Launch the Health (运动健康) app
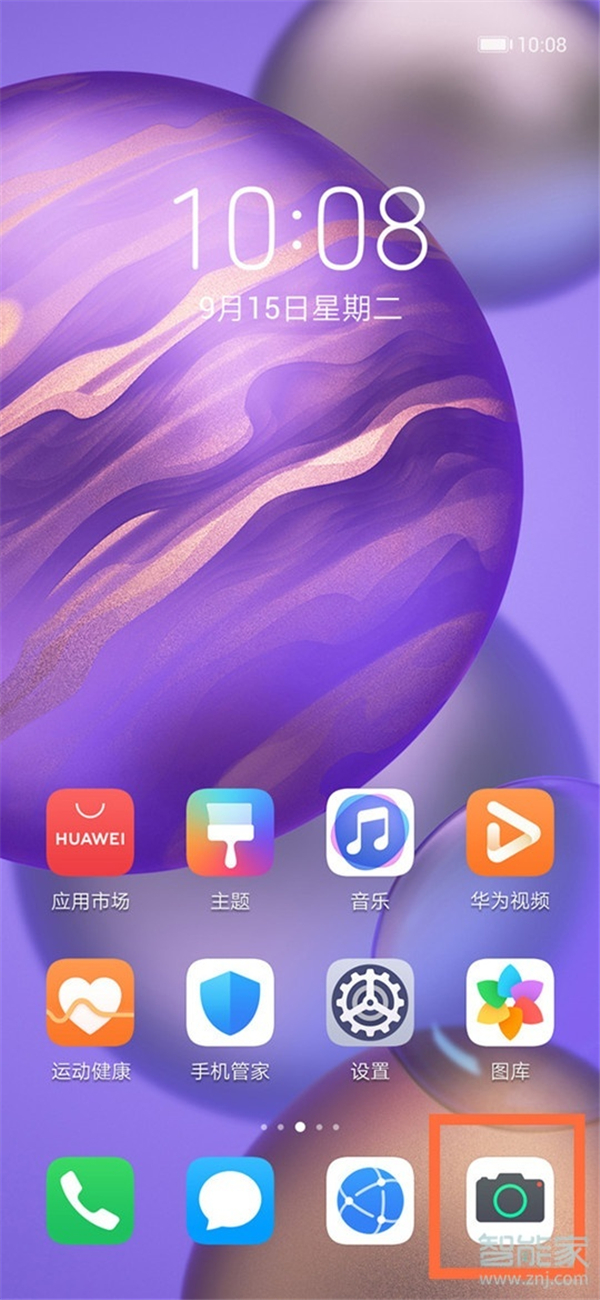The image size is (600, 1300). coord(90,1002)
